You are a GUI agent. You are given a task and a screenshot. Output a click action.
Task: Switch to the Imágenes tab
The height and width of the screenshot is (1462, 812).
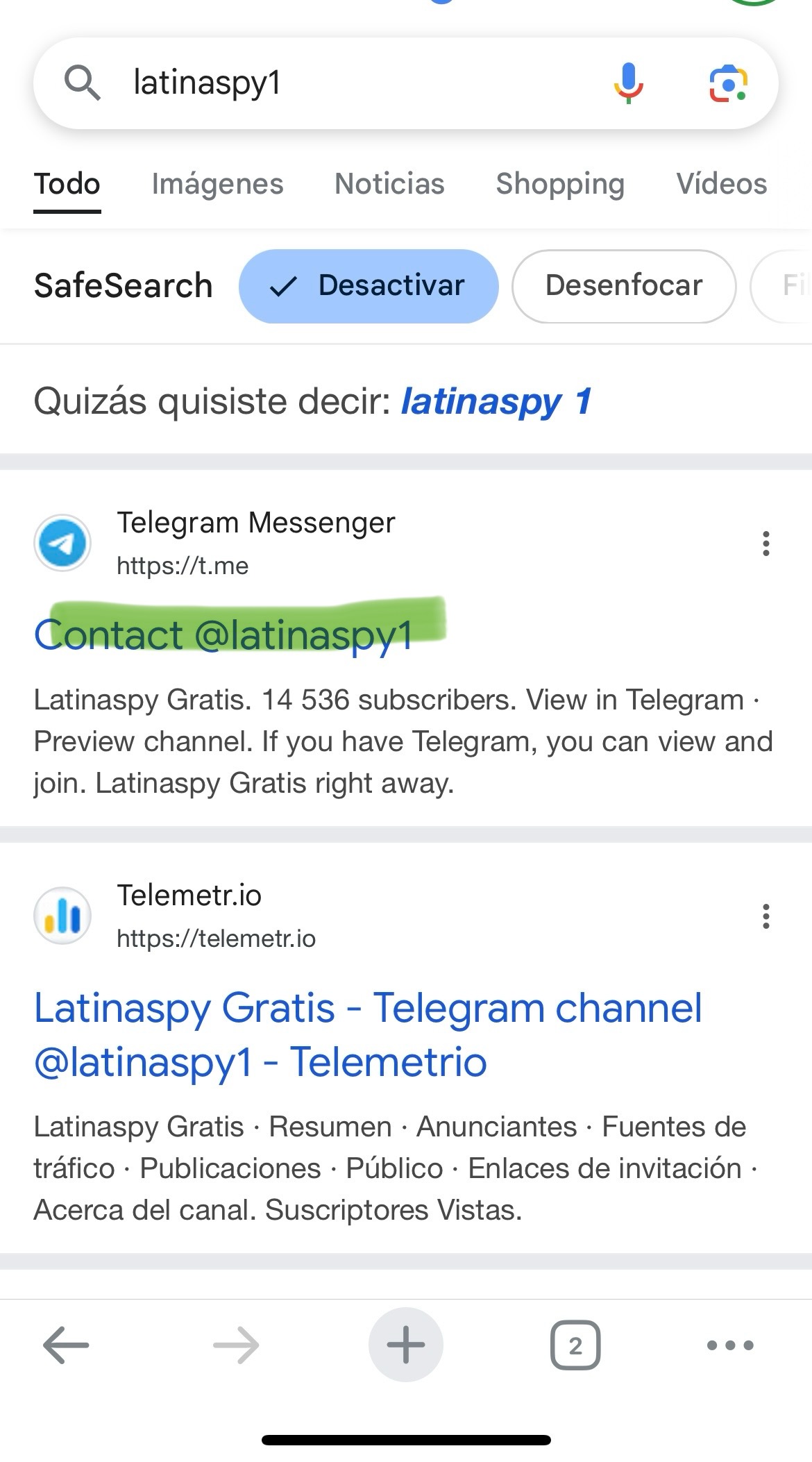coord(217,184)
